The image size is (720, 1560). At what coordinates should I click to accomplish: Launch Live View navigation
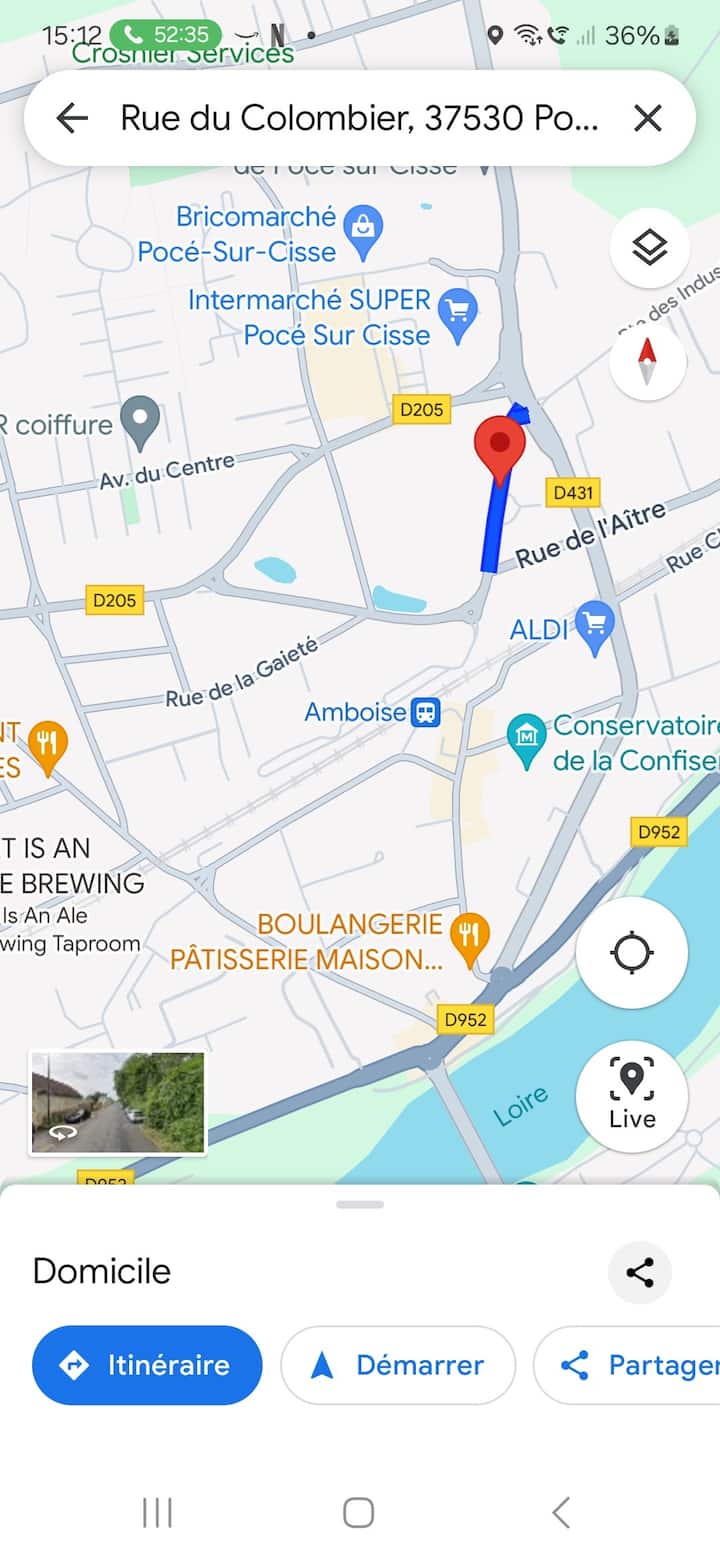[x=631, y=1096]
